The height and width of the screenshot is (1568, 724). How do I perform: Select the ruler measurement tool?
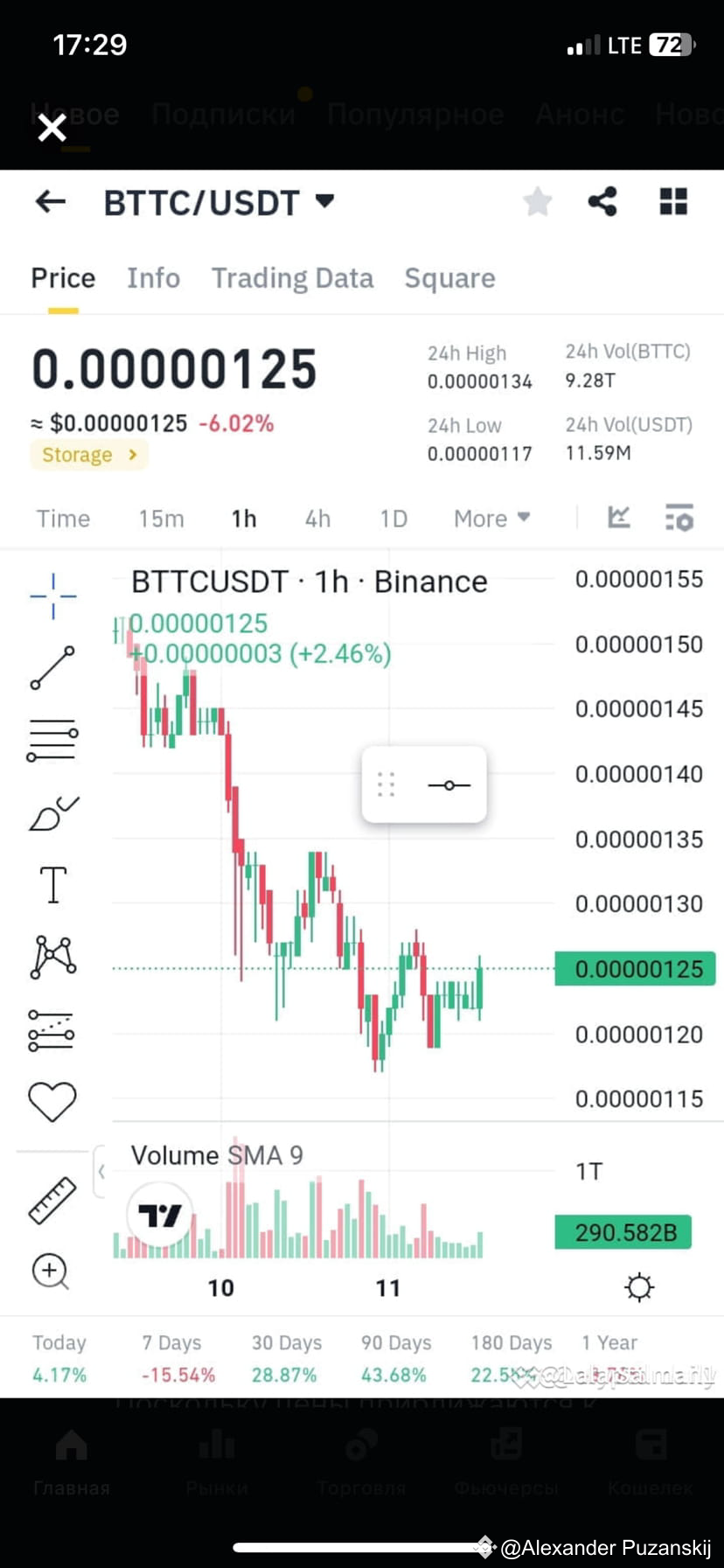(52, 1200)
